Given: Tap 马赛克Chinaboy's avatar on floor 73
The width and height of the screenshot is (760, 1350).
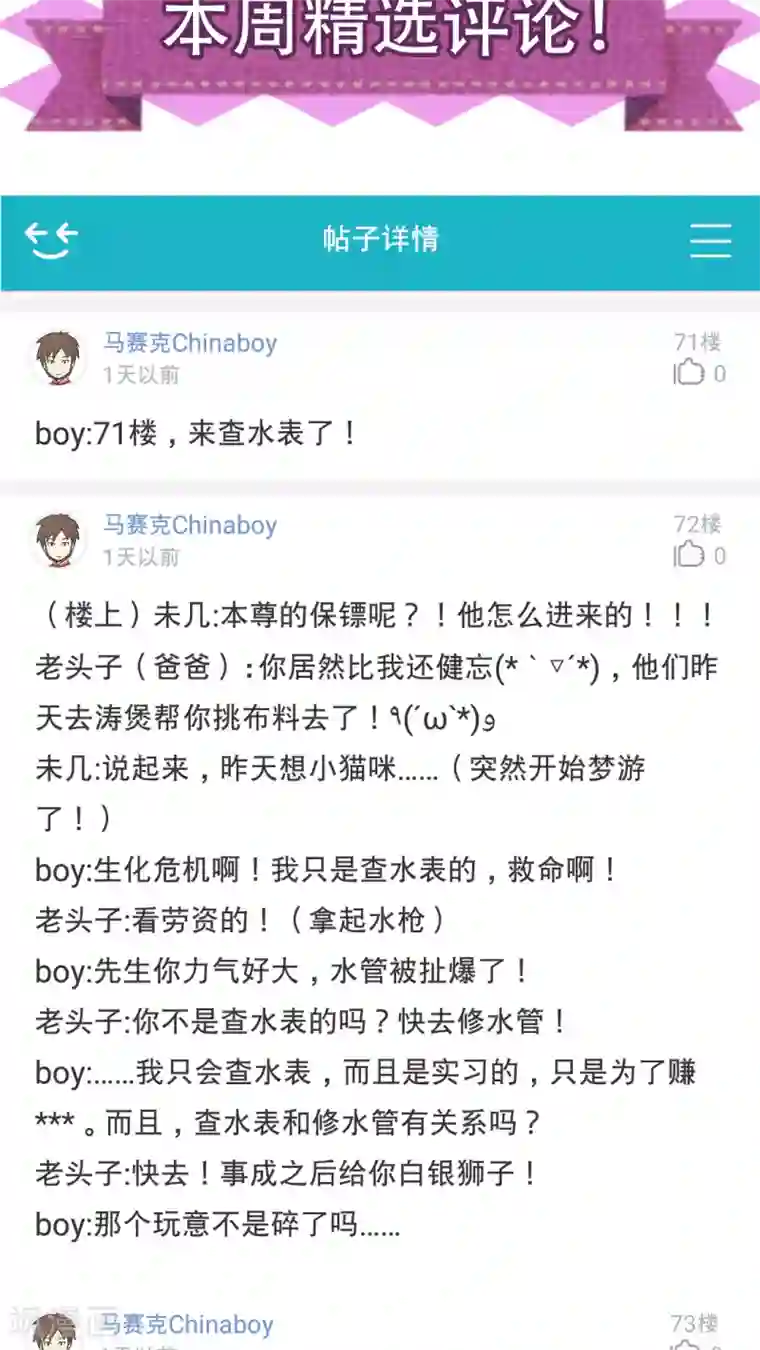Looking at the screenshot, I should [58, 1330].
